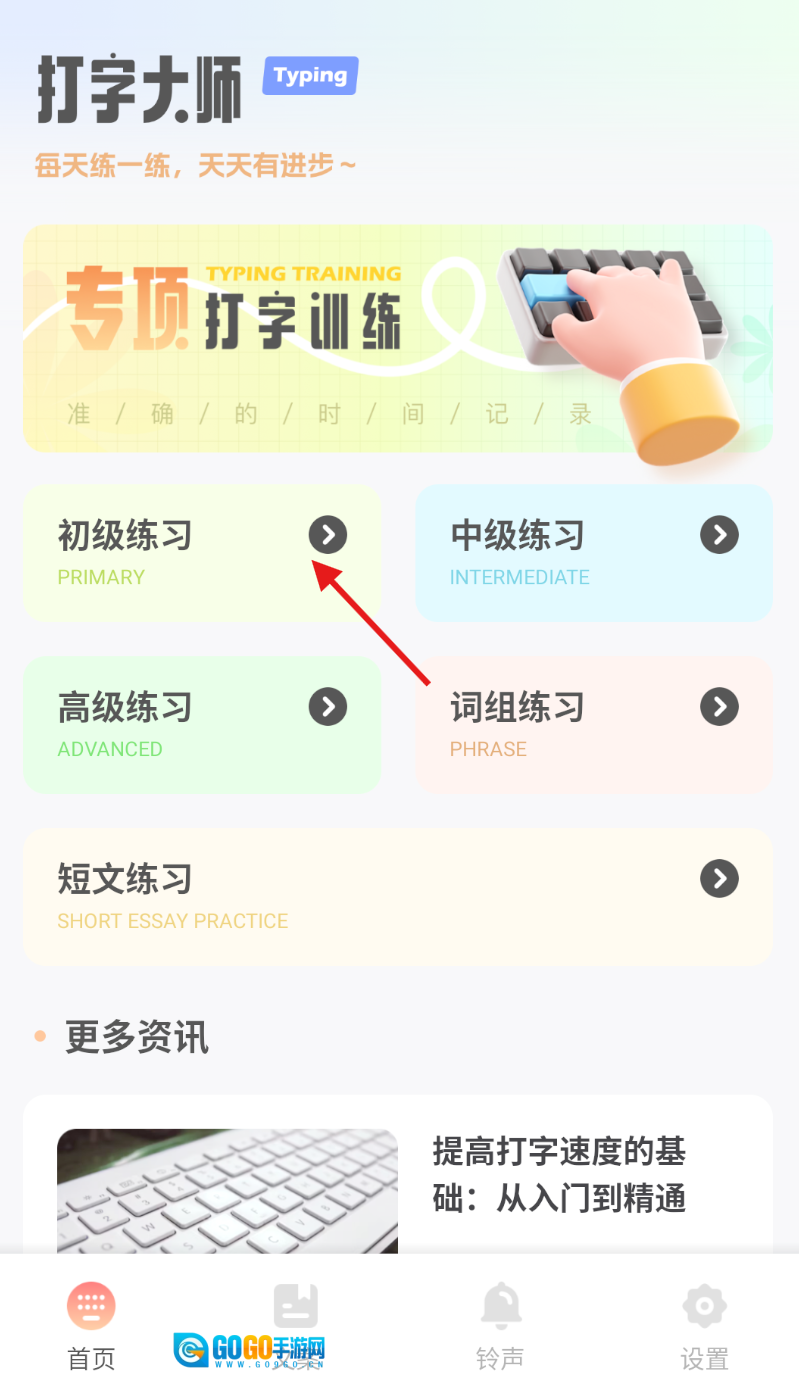Start 初级练习 primary practice
Image resolution: width=799 pixels, height=1378 pixels.
point(202,553)
